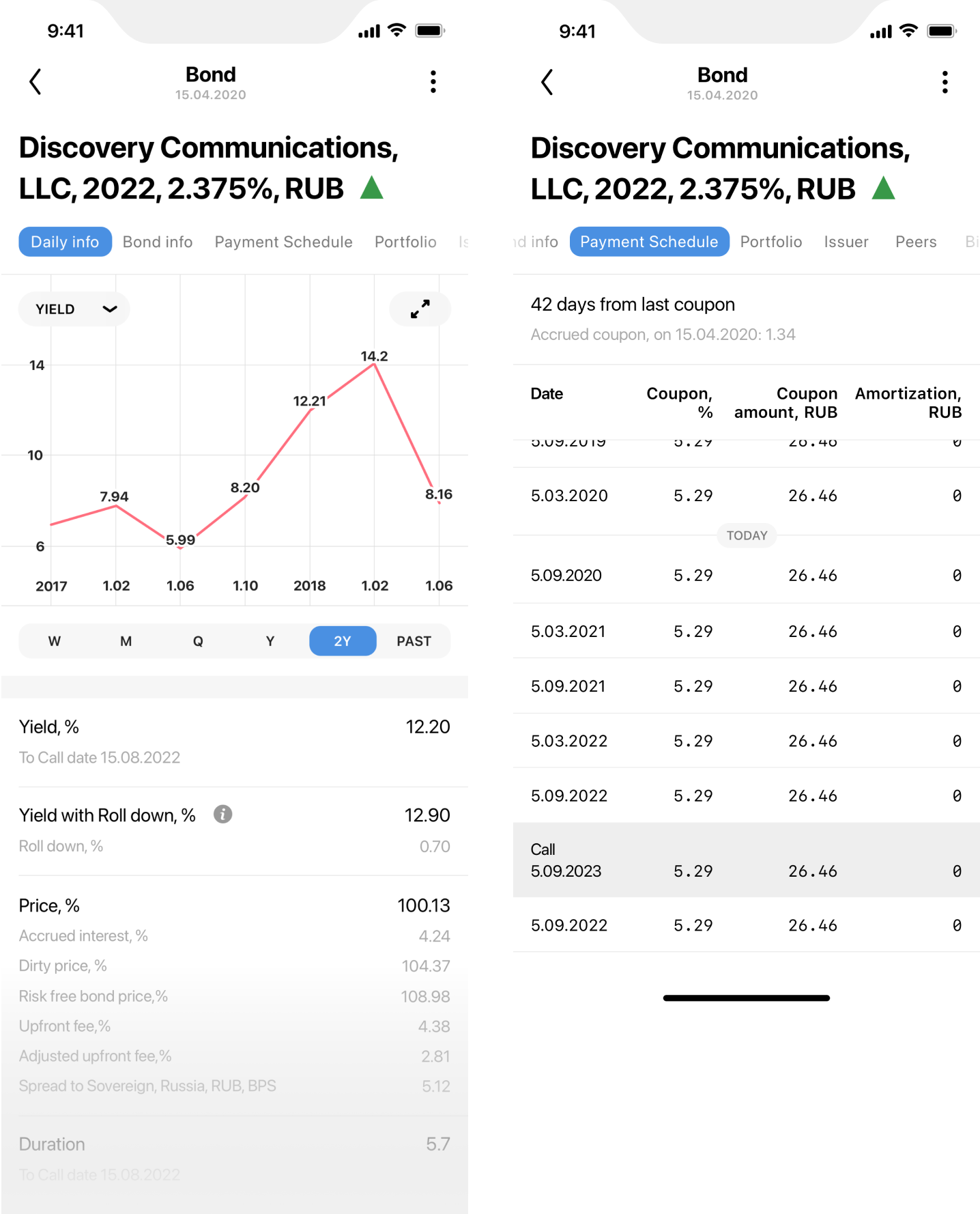
Task: Show the PAST chart period
Action: (414, 641)
